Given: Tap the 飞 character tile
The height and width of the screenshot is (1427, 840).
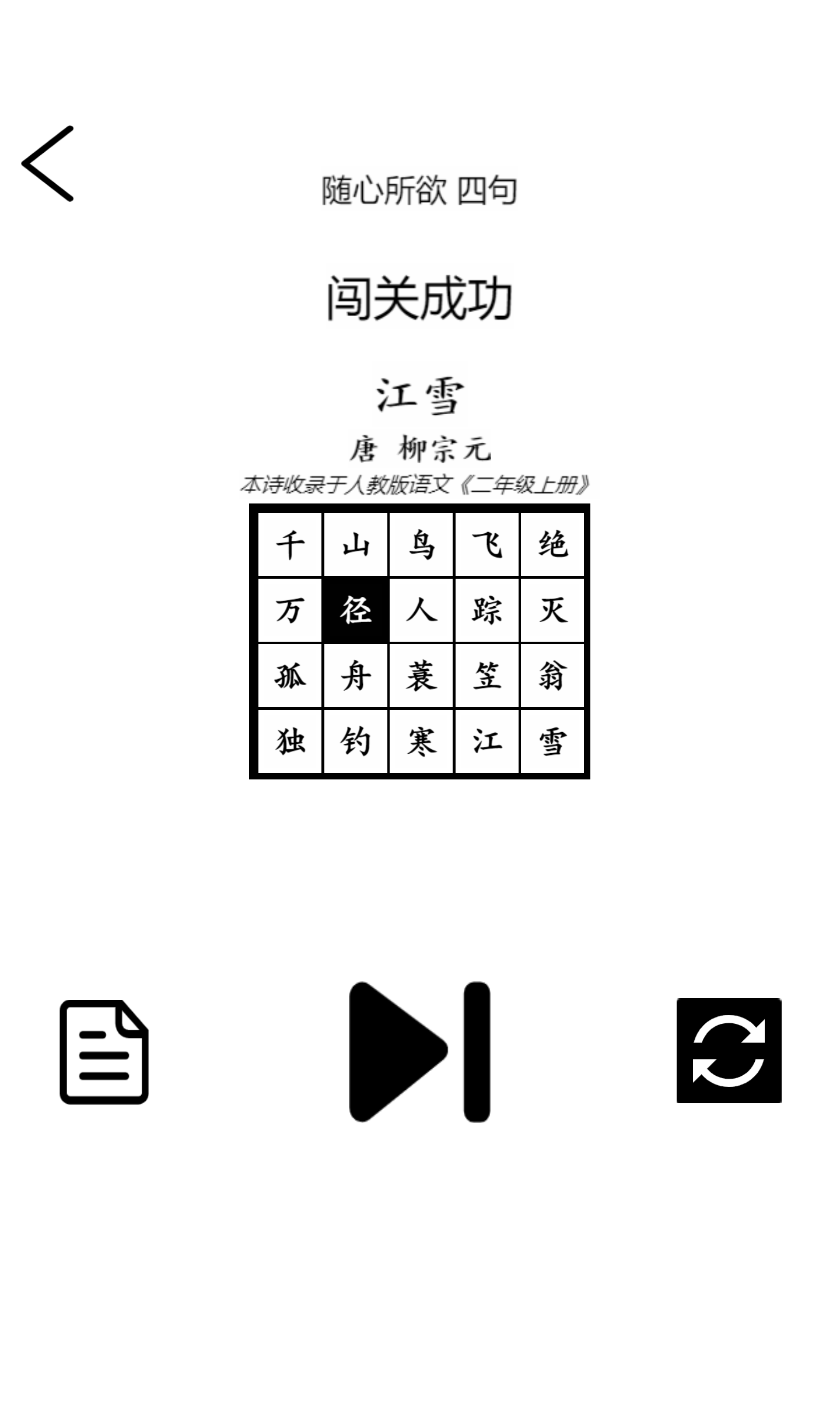Looking at the screenshot, I should point(488,545).
